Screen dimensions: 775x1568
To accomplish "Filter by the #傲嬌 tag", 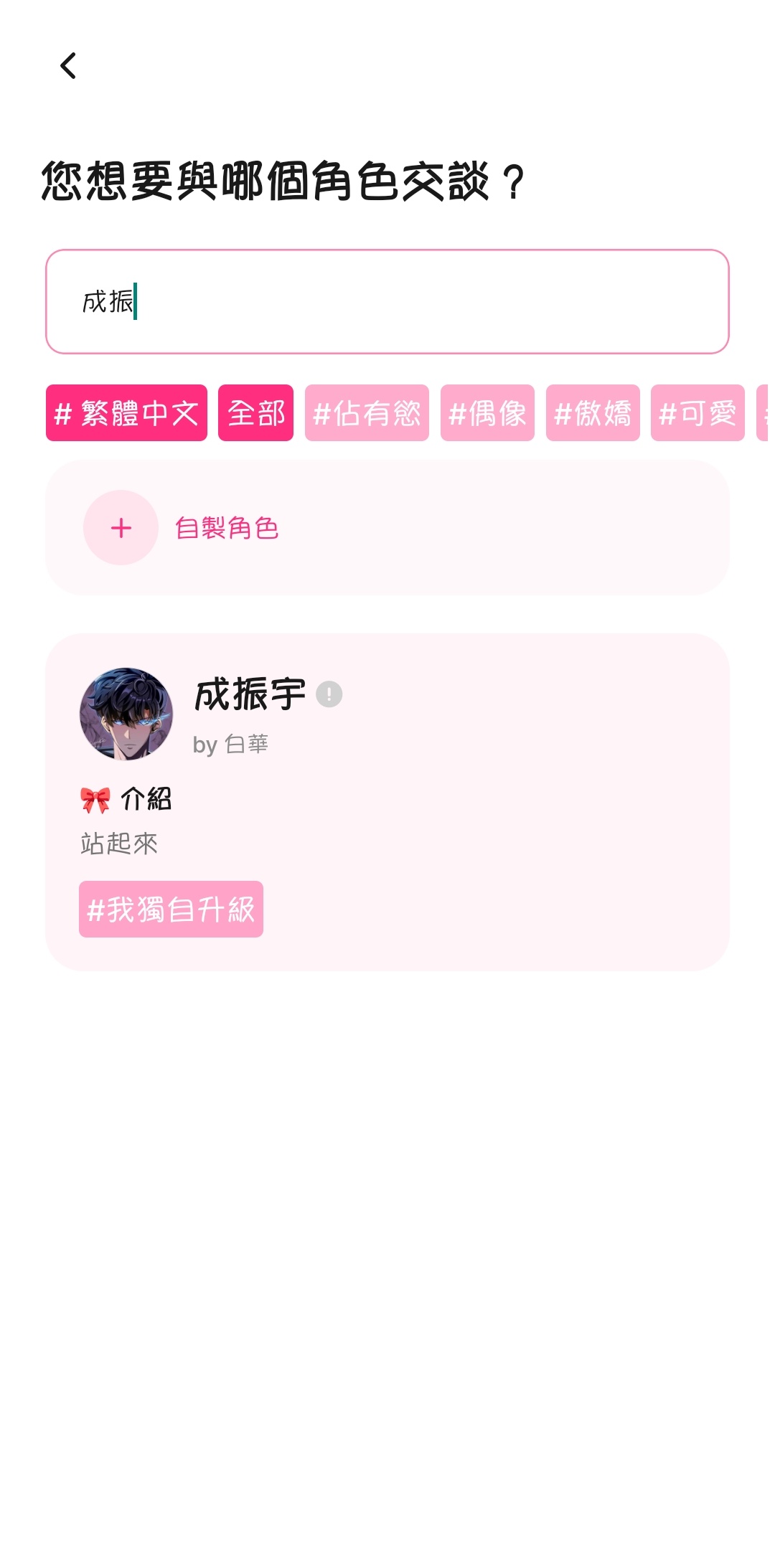I will pos(593,413).
